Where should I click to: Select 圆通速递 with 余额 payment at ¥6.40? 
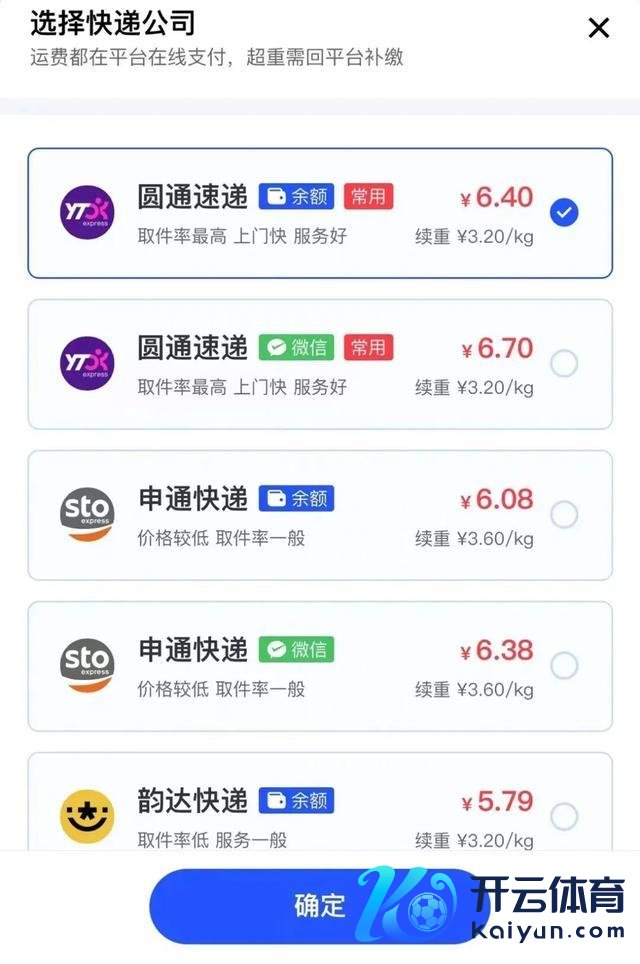(564, 212)
